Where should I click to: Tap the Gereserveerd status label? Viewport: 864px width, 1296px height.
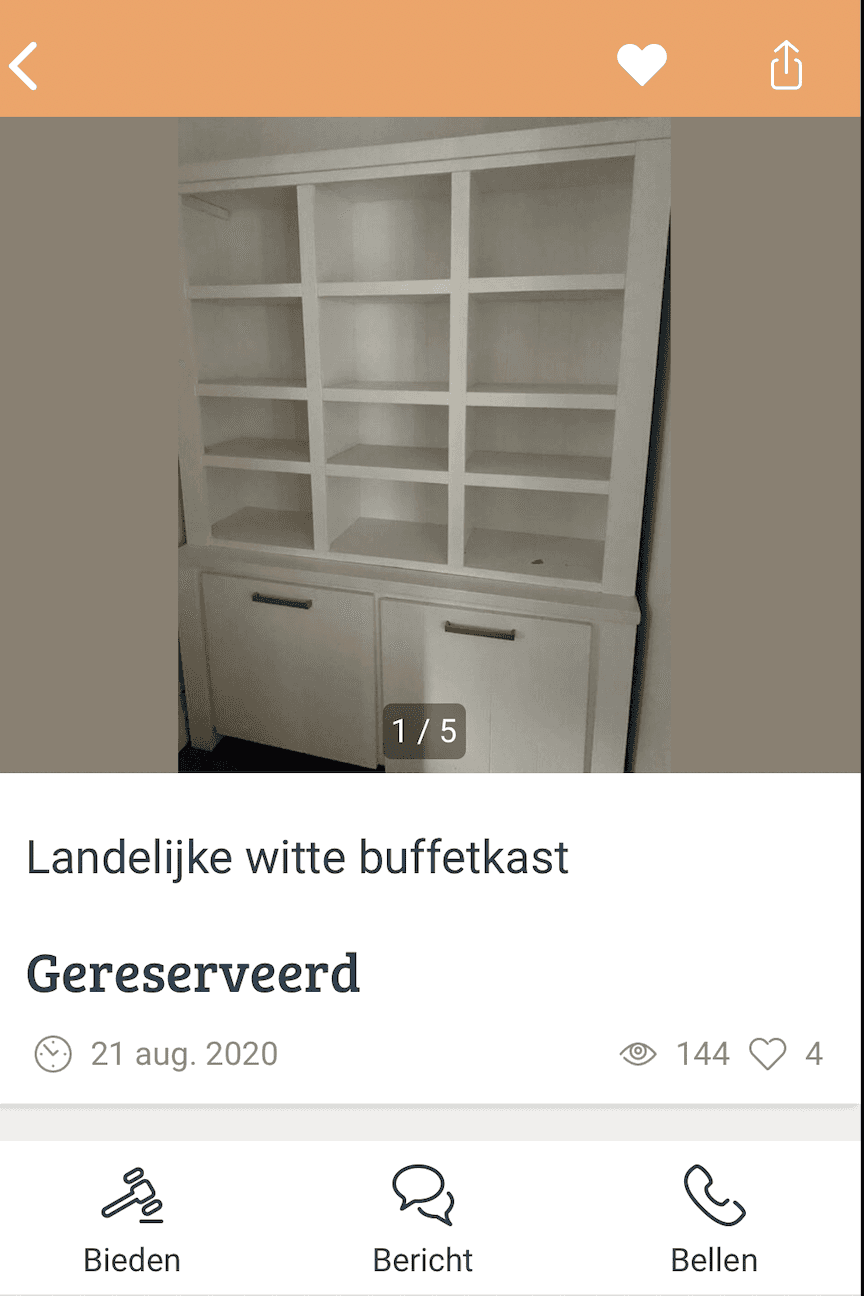[194, 971]
